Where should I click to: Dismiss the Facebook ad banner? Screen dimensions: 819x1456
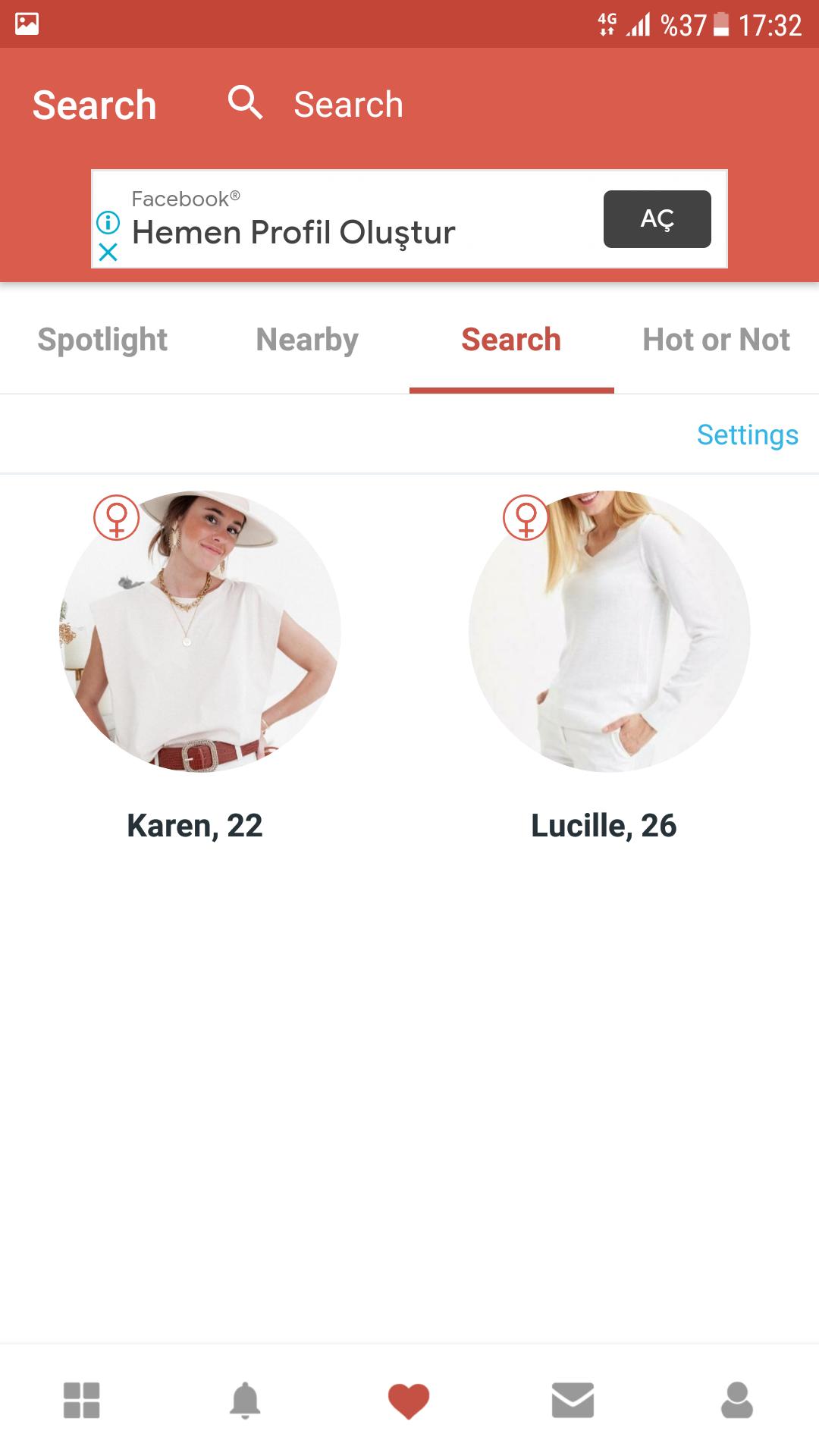pos(108,253)
